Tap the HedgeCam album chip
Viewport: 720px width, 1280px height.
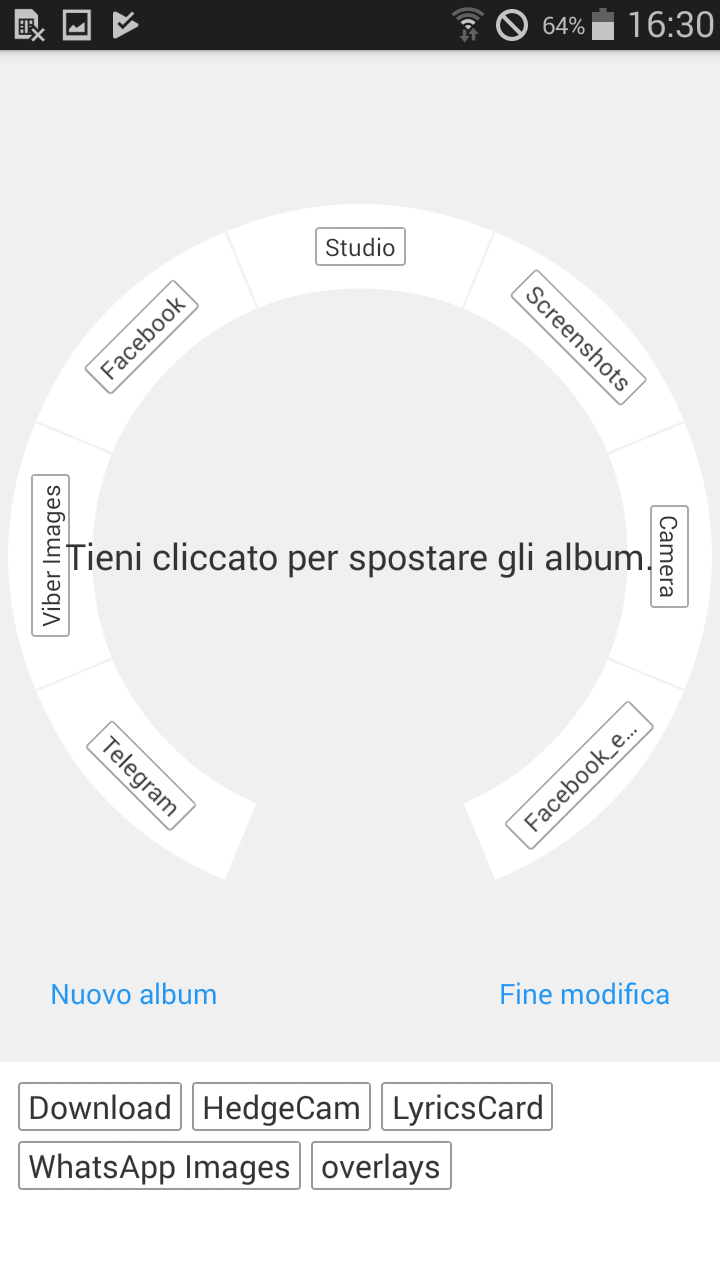pyautogui.click(x=281, y=1107)
